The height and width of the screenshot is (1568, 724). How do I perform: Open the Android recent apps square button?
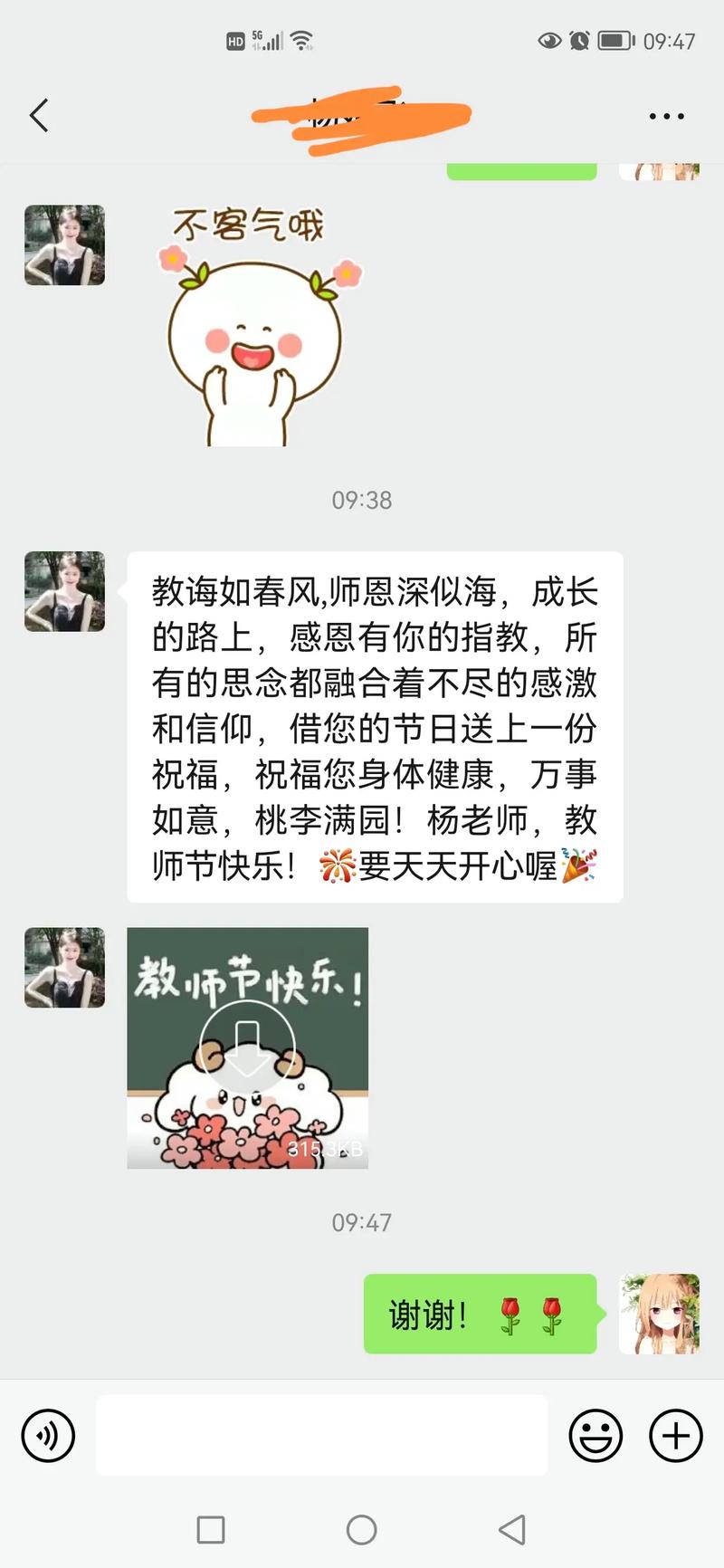click(x=210, y=1530)
